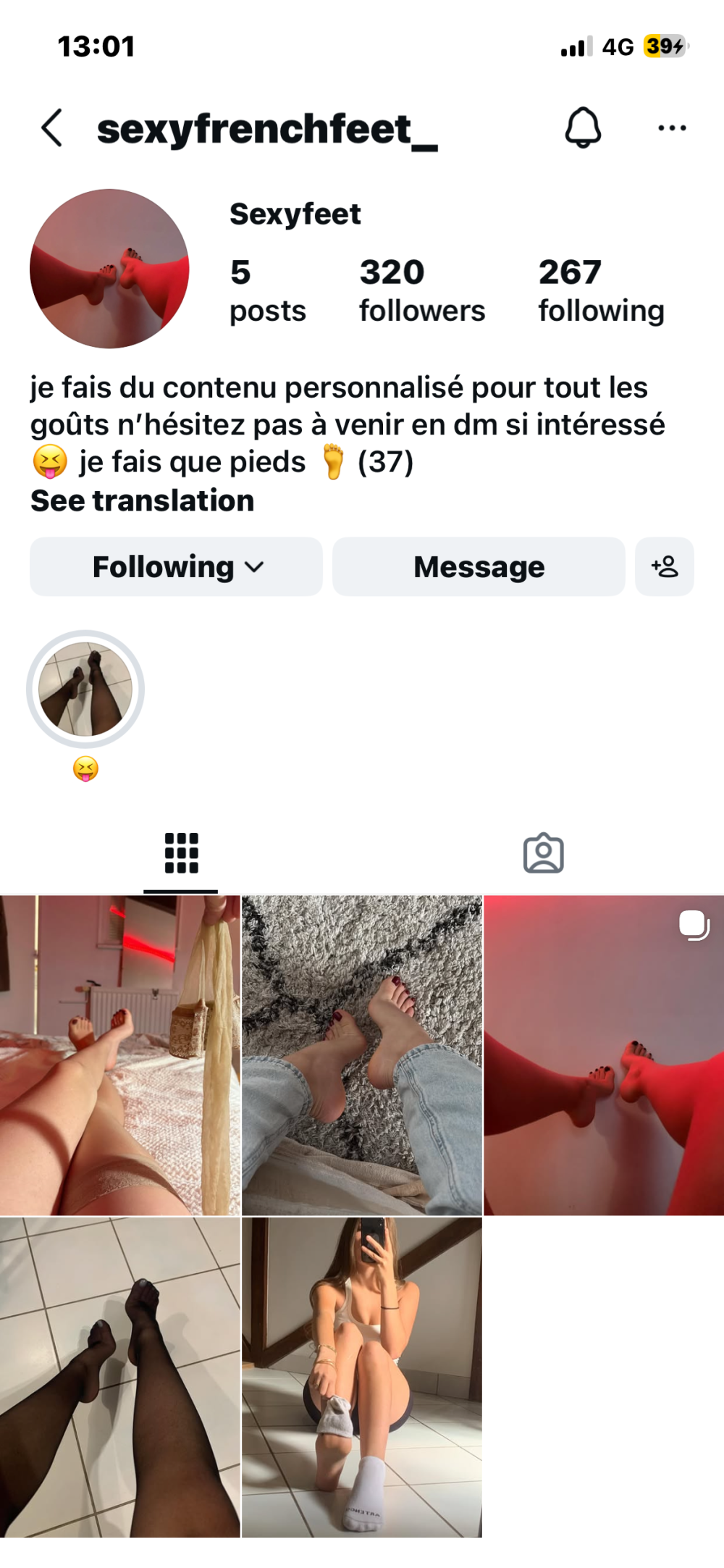Go back using the back arrow

coord(52,129)
